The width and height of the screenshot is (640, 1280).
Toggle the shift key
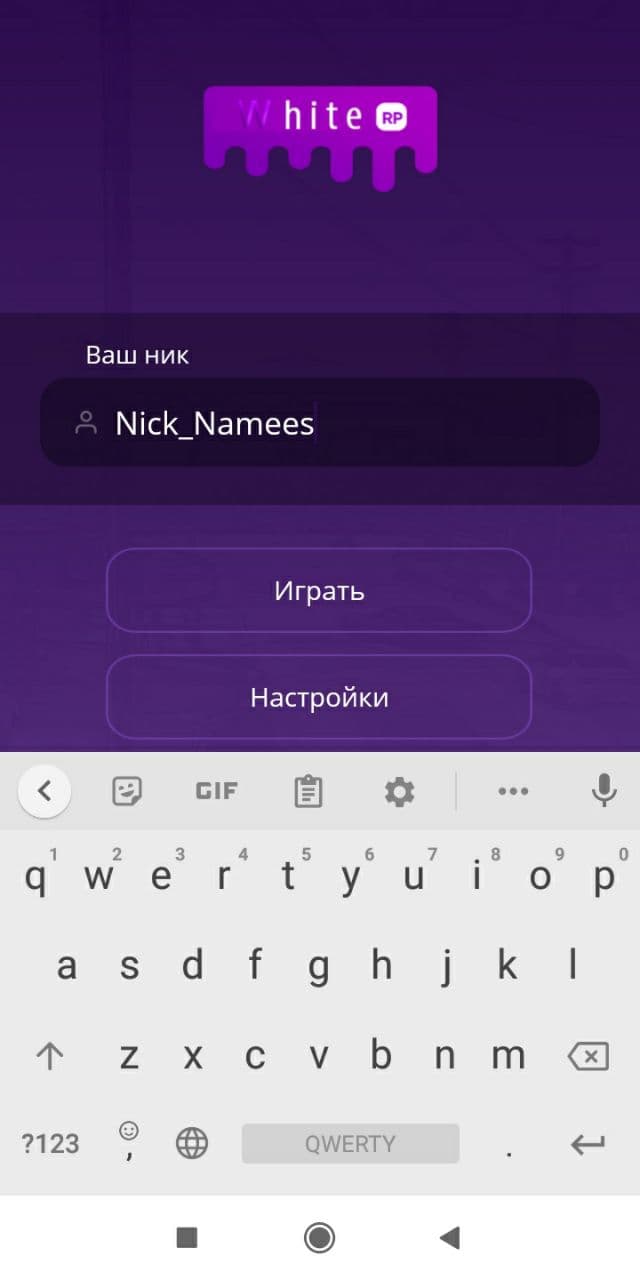(x=49, y=1056)
